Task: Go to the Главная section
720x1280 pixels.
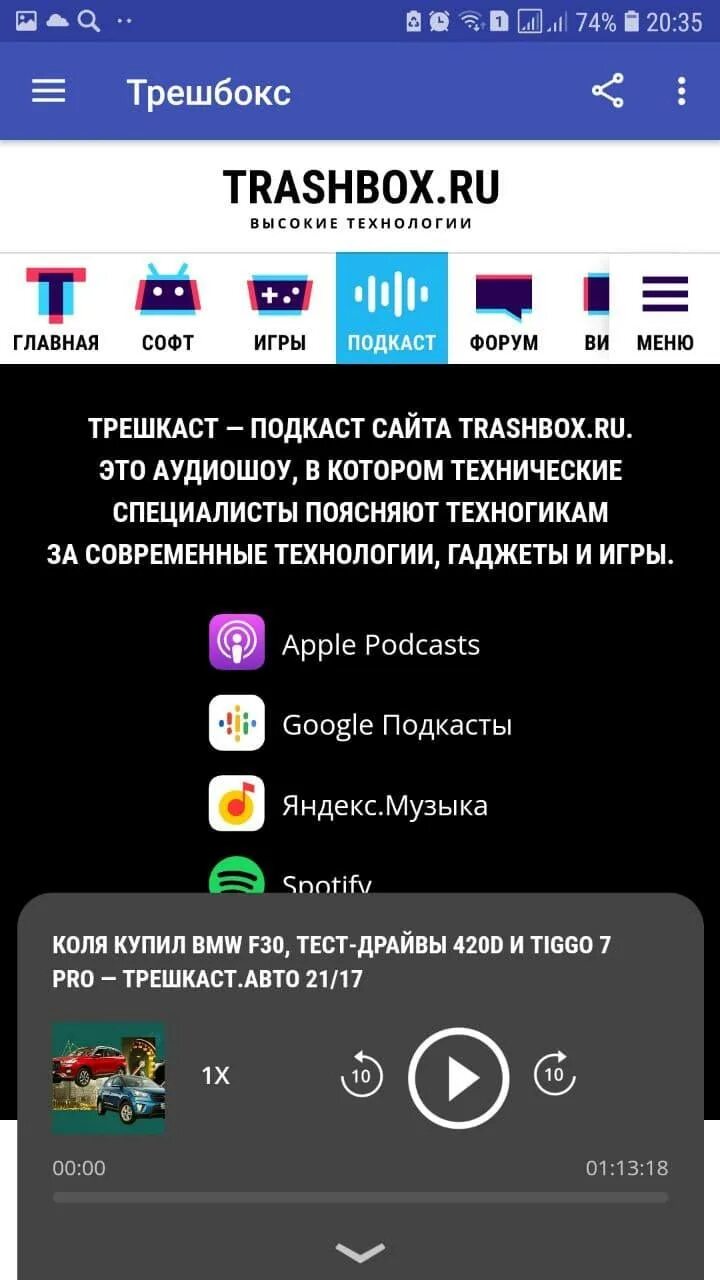Action: [x=56, y=308]
